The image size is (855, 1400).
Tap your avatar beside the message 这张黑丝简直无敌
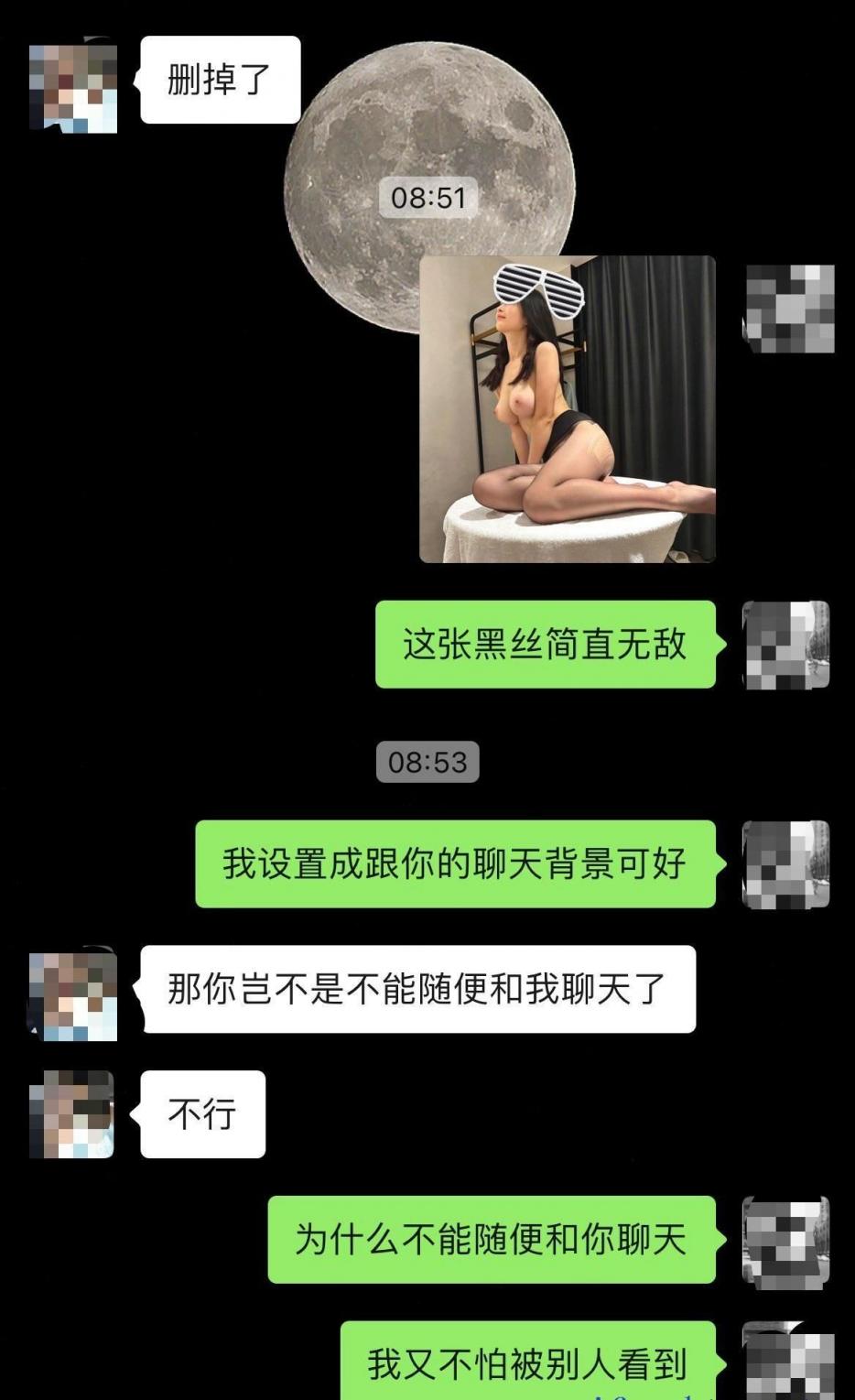[785, 645]
